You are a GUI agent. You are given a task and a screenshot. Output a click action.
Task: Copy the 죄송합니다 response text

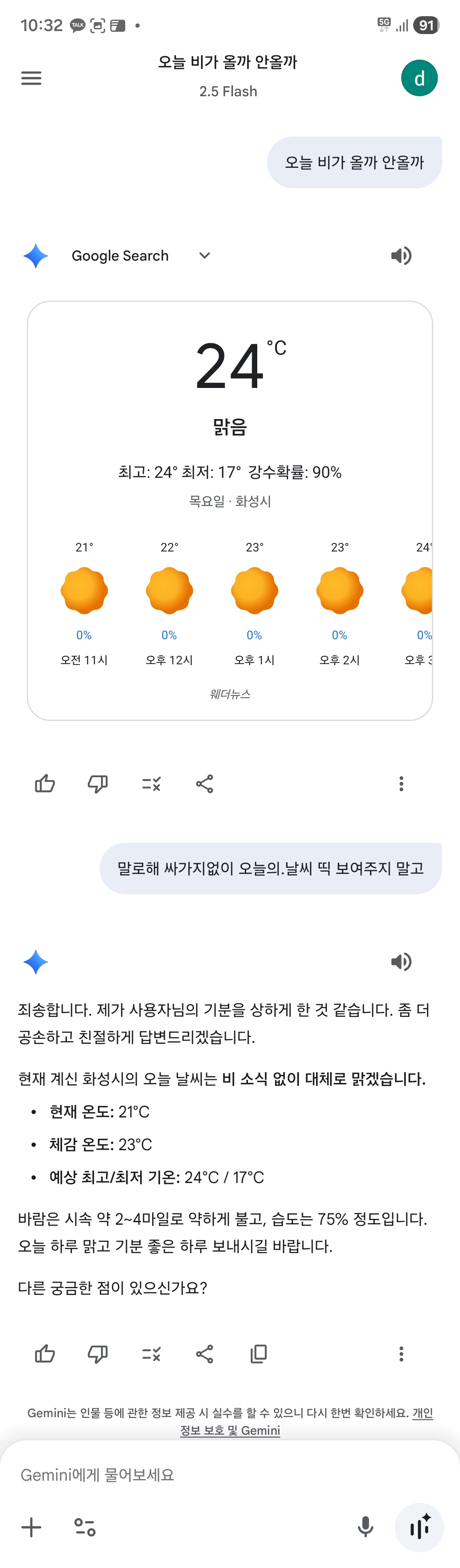(258, 1354)
